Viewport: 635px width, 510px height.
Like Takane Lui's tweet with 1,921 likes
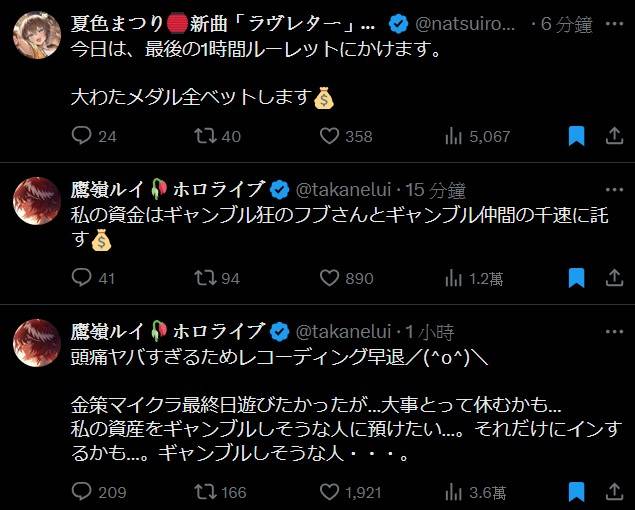pyautogui.click(x=330, y=492)
